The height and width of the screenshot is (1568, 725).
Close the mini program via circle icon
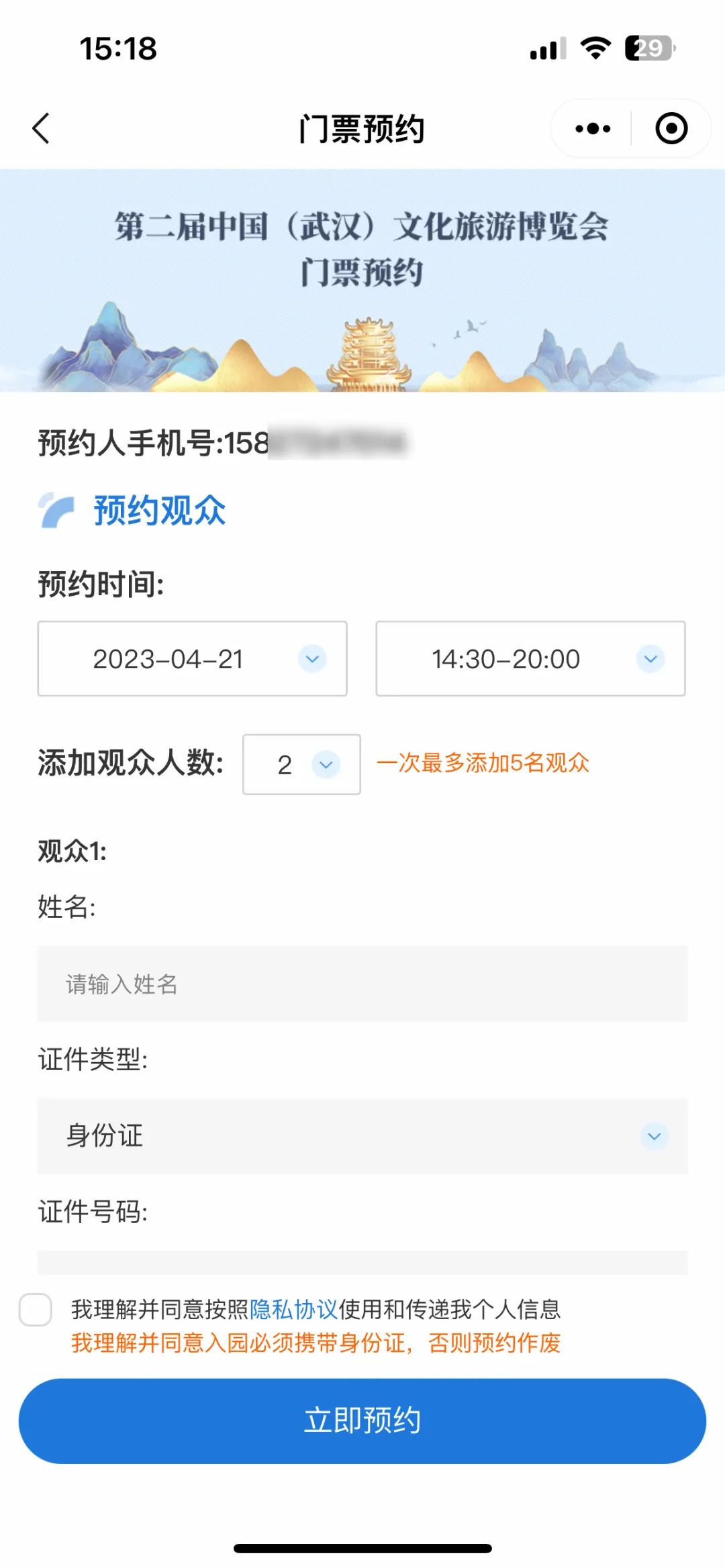[x=671, y=128]
